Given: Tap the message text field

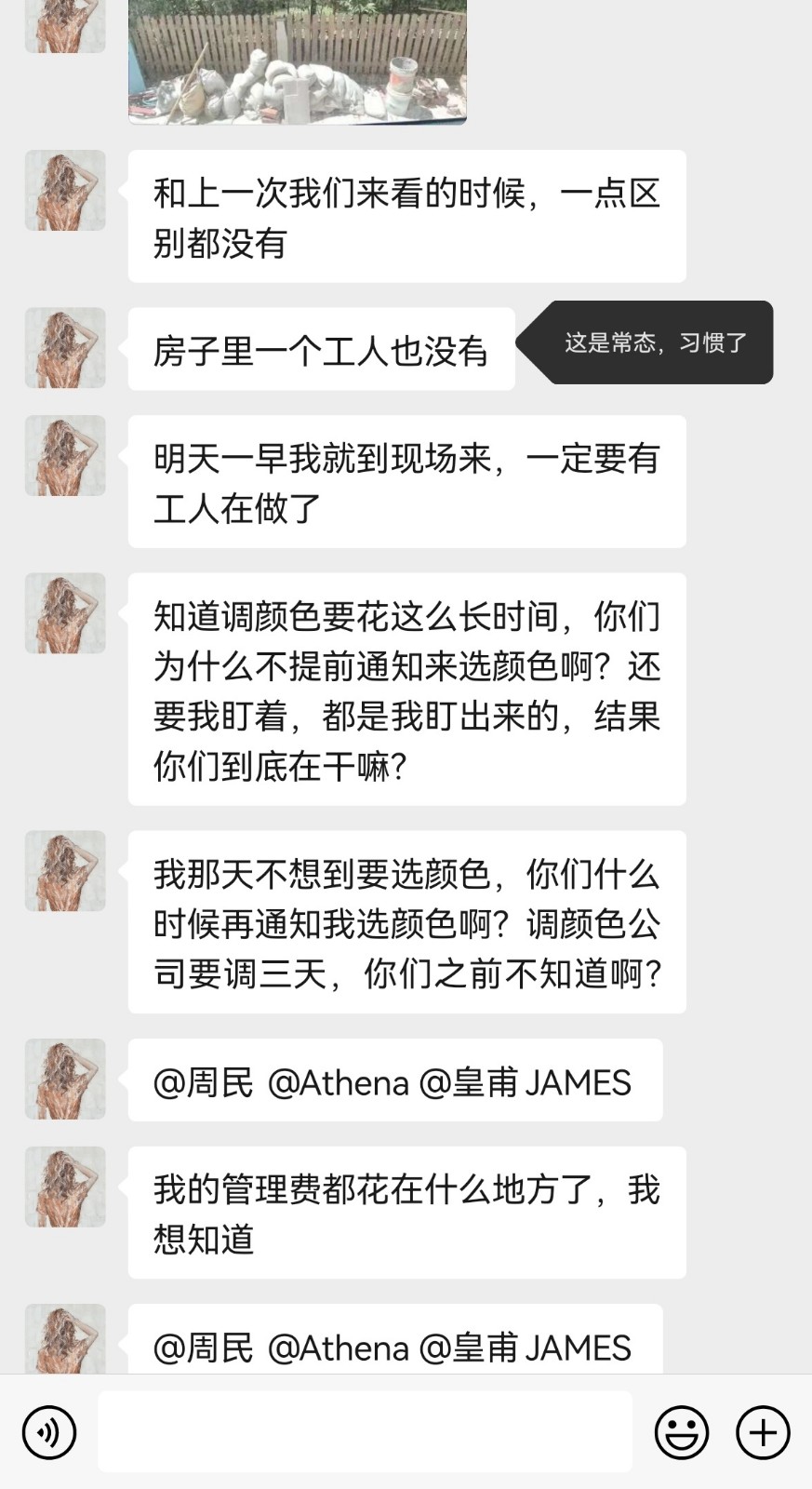Looking at the screenshot, I should (365, 1432).
